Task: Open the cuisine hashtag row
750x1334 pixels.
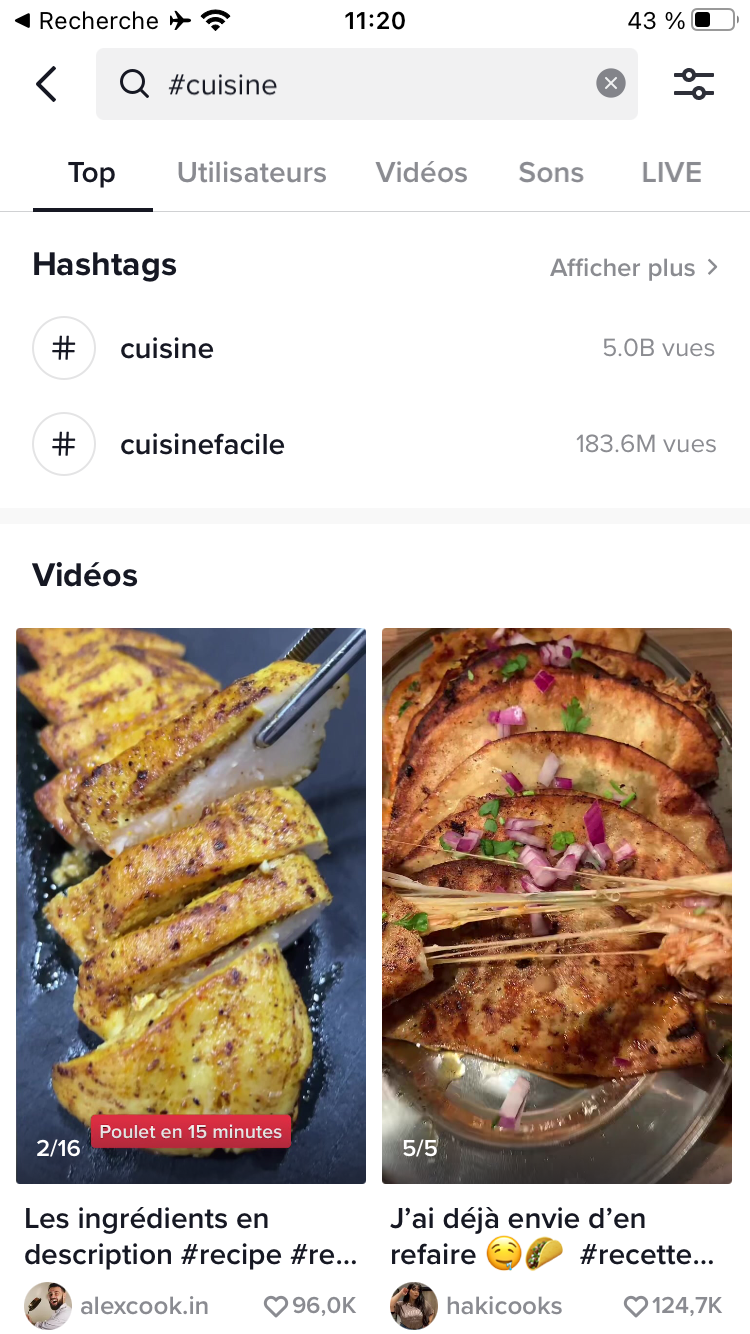Action: pyautogui.click(x=374, y=348)
